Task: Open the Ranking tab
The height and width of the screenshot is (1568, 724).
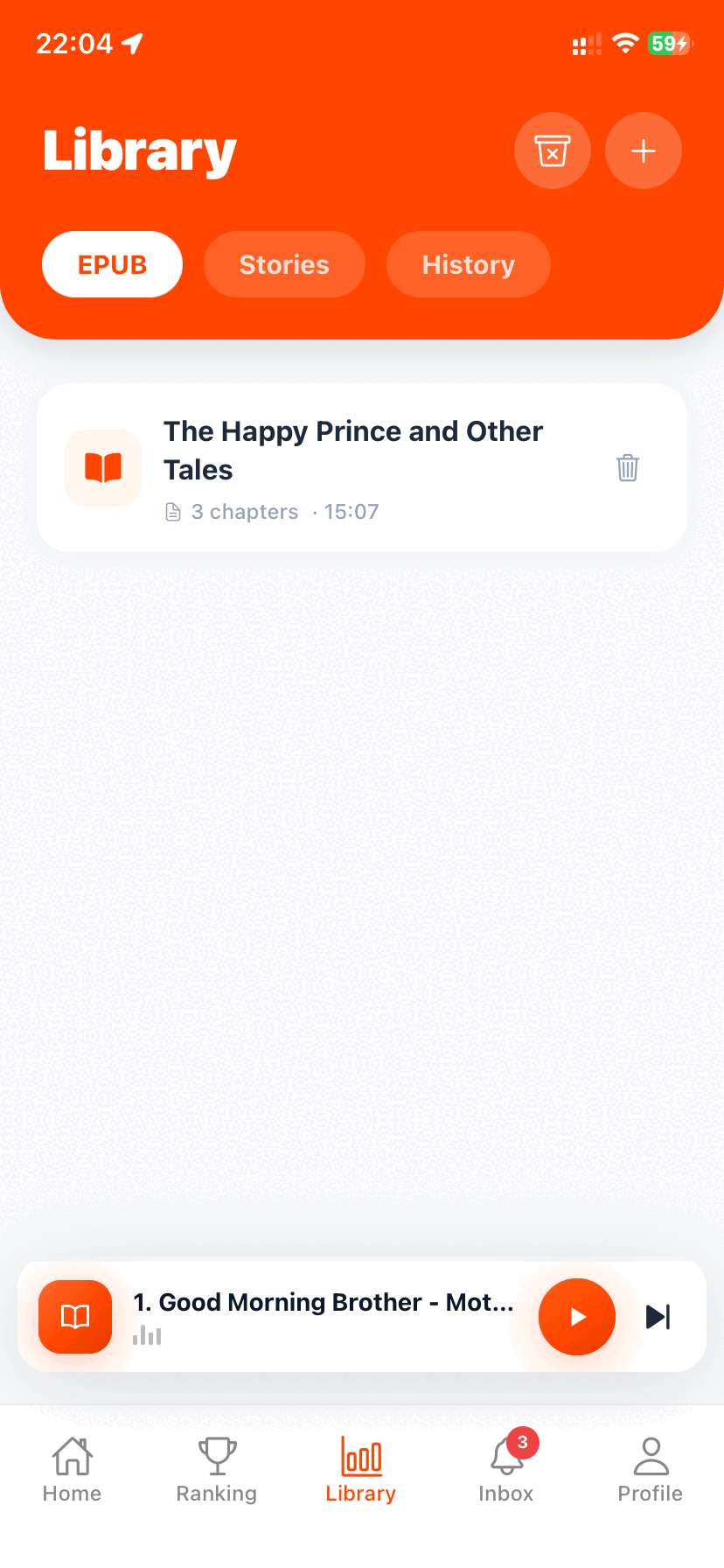Action: (217, 1470)
